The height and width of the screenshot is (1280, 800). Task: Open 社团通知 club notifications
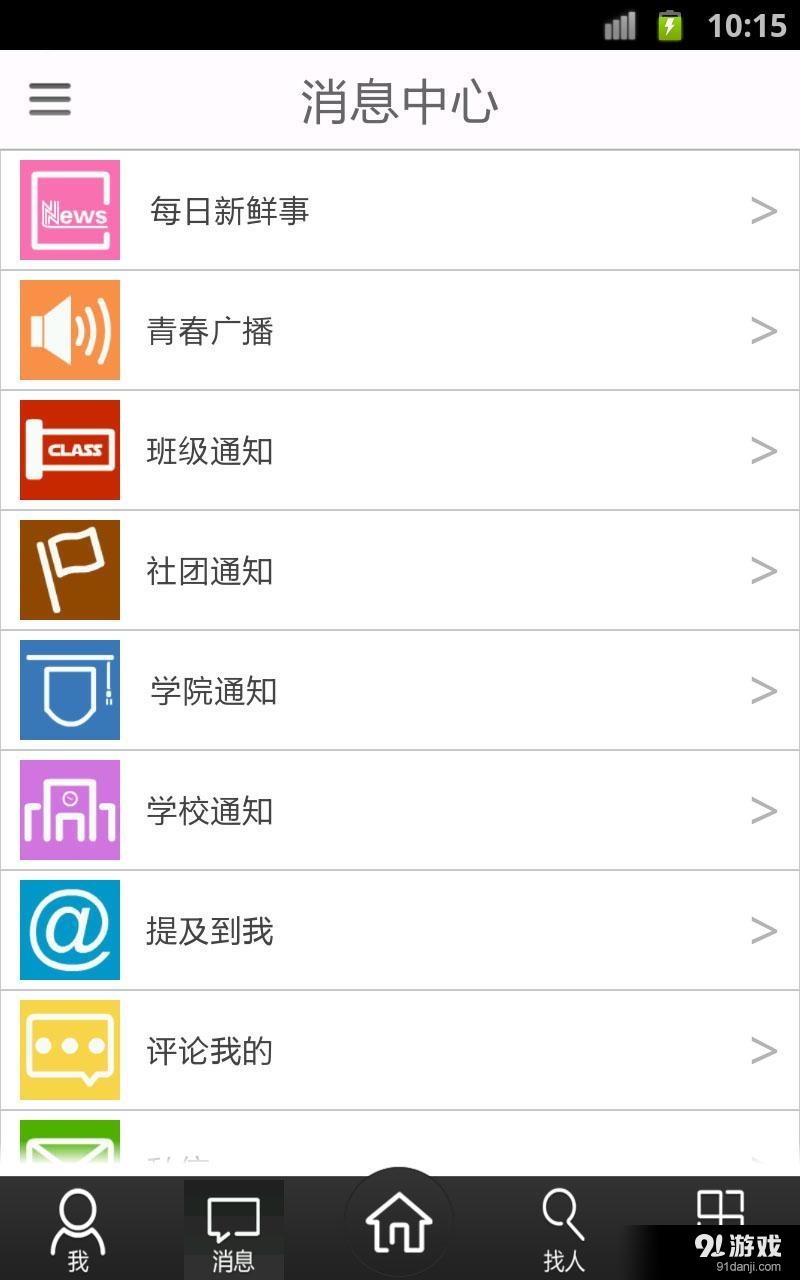point(400,570)
